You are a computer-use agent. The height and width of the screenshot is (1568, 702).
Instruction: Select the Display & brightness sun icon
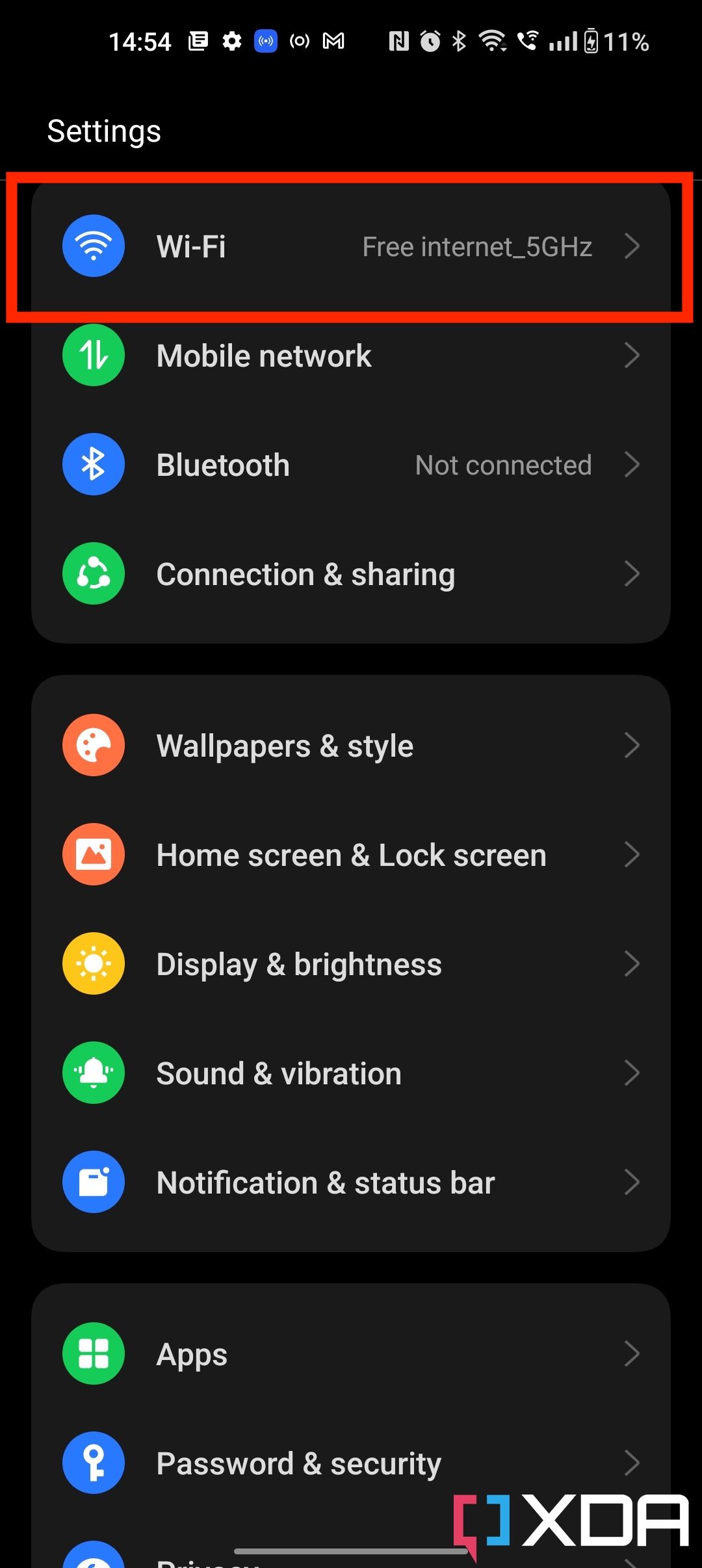pos(93,963)
